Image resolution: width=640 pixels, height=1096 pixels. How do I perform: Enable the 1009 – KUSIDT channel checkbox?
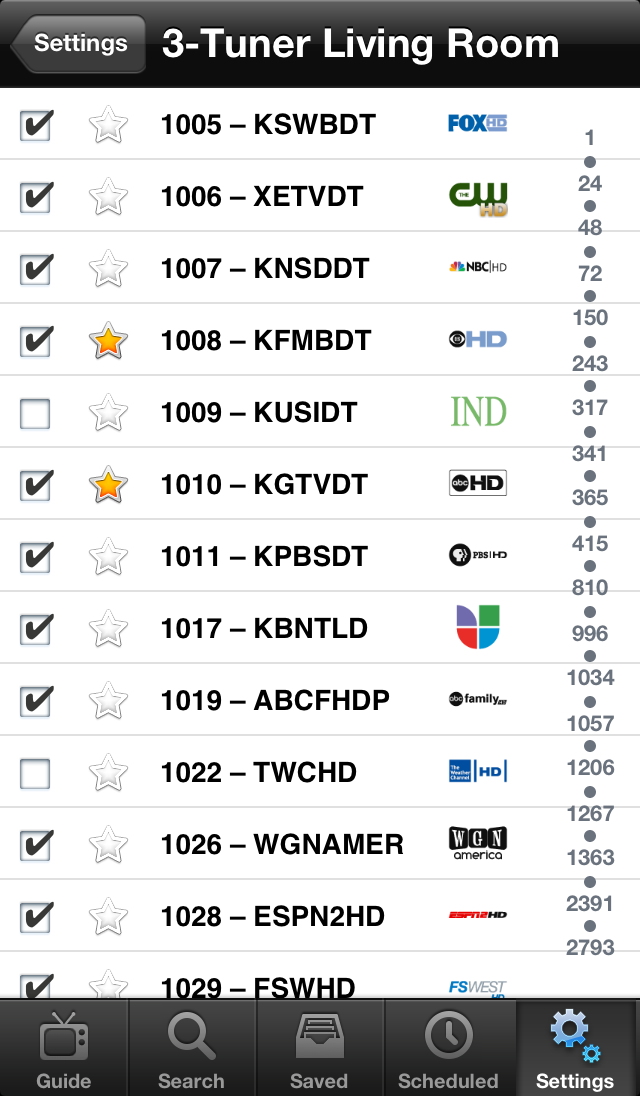(36, 413)
